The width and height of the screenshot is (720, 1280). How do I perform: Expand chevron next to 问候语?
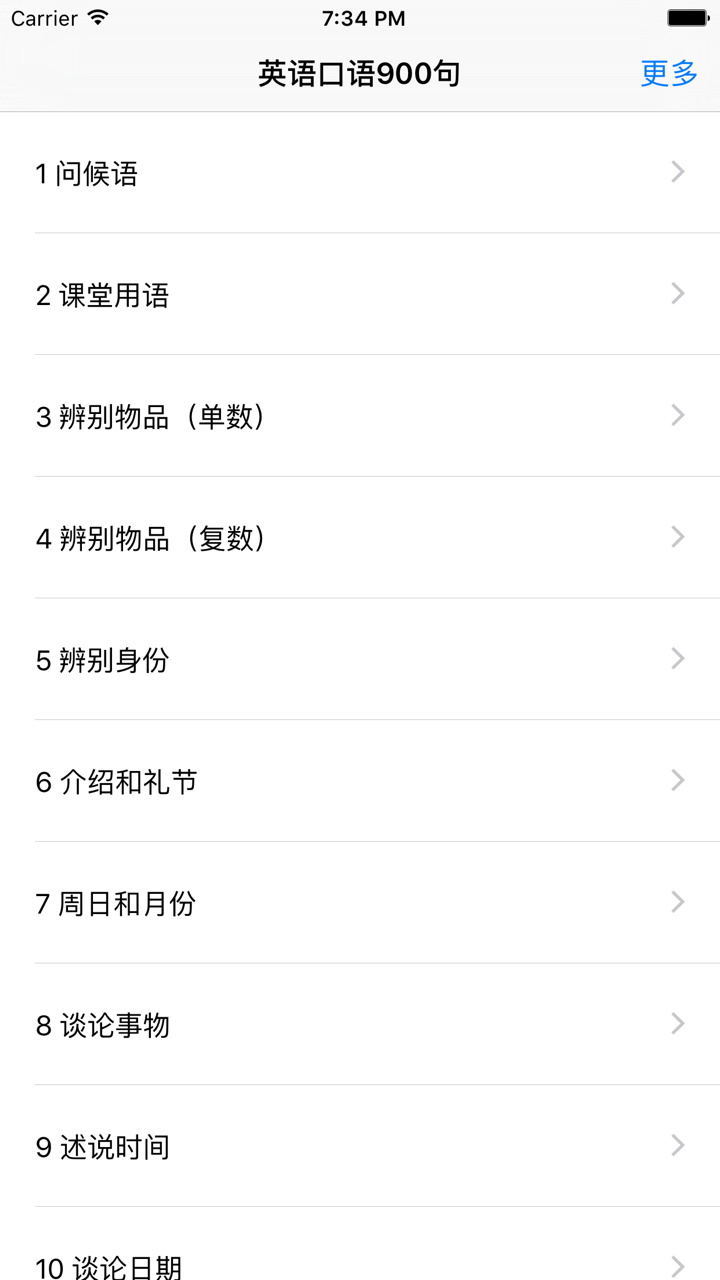[x=678, y=172]
